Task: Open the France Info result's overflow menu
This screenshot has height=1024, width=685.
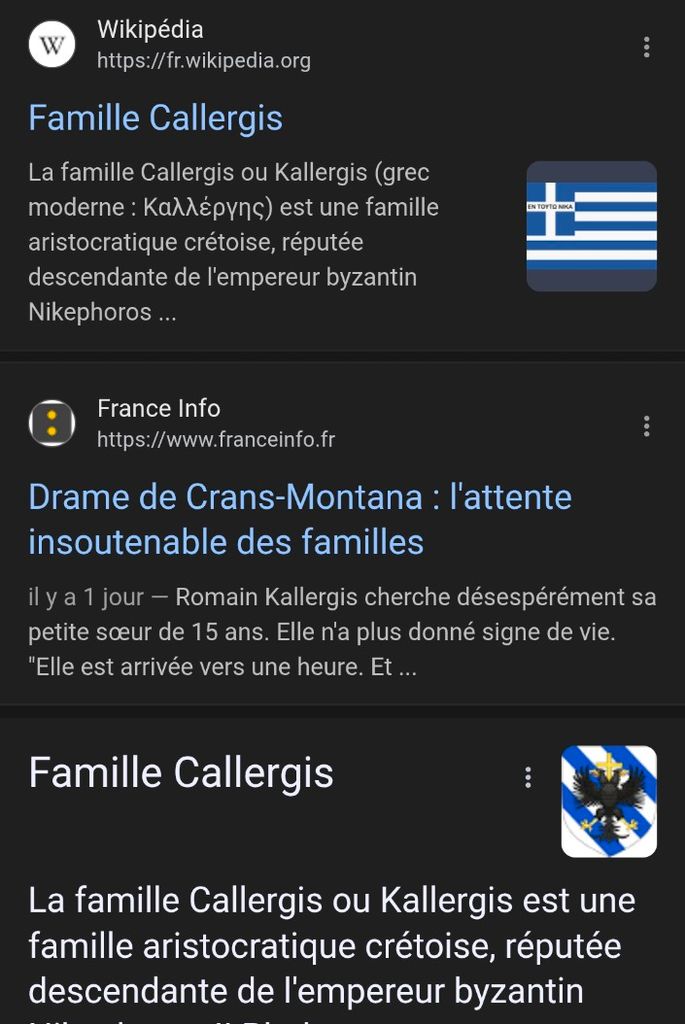Action: tap(646, 427)
